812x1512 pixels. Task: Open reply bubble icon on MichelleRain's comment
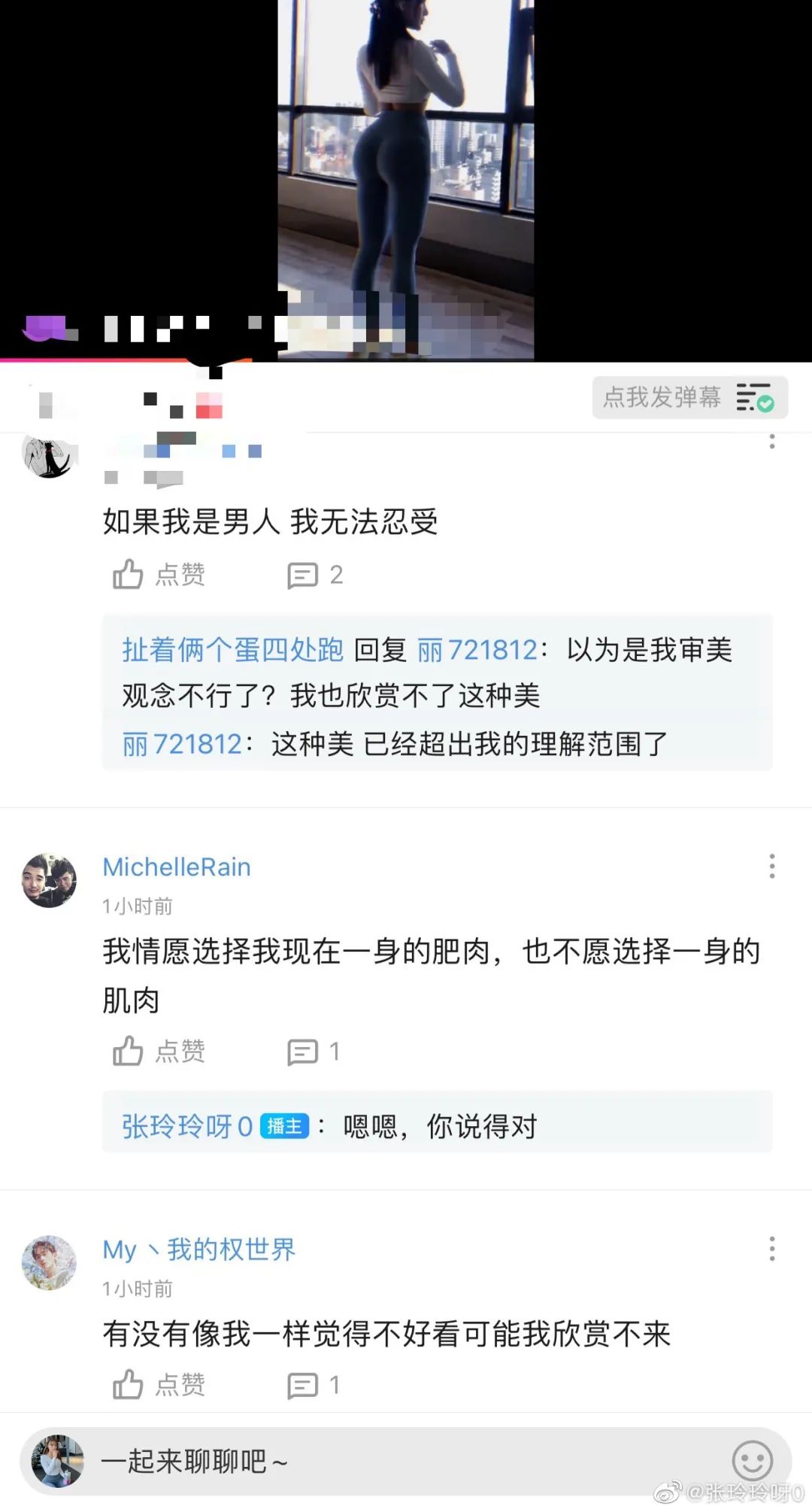(304, 1052)
